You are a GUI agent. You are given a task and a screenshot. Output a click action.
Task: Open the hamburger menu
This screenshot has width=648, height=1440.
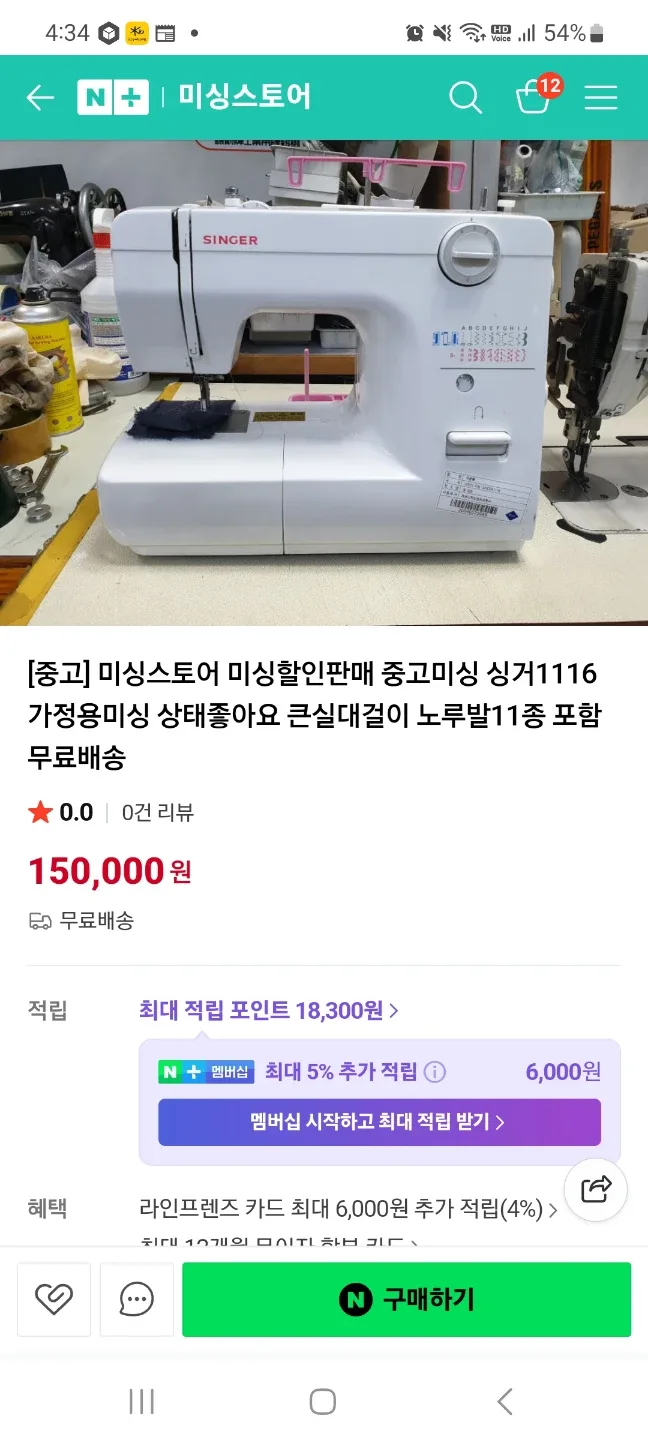click(x=601, y=97)
